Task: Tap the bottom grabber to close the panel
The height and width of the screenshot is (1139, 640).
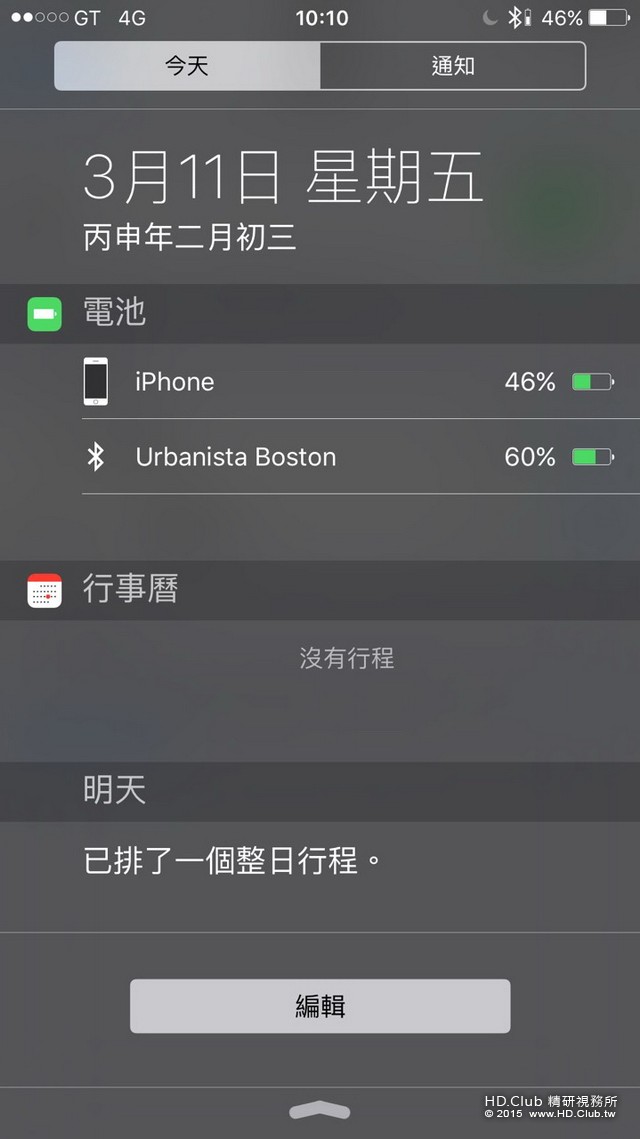Action: tap(320, 1111)
